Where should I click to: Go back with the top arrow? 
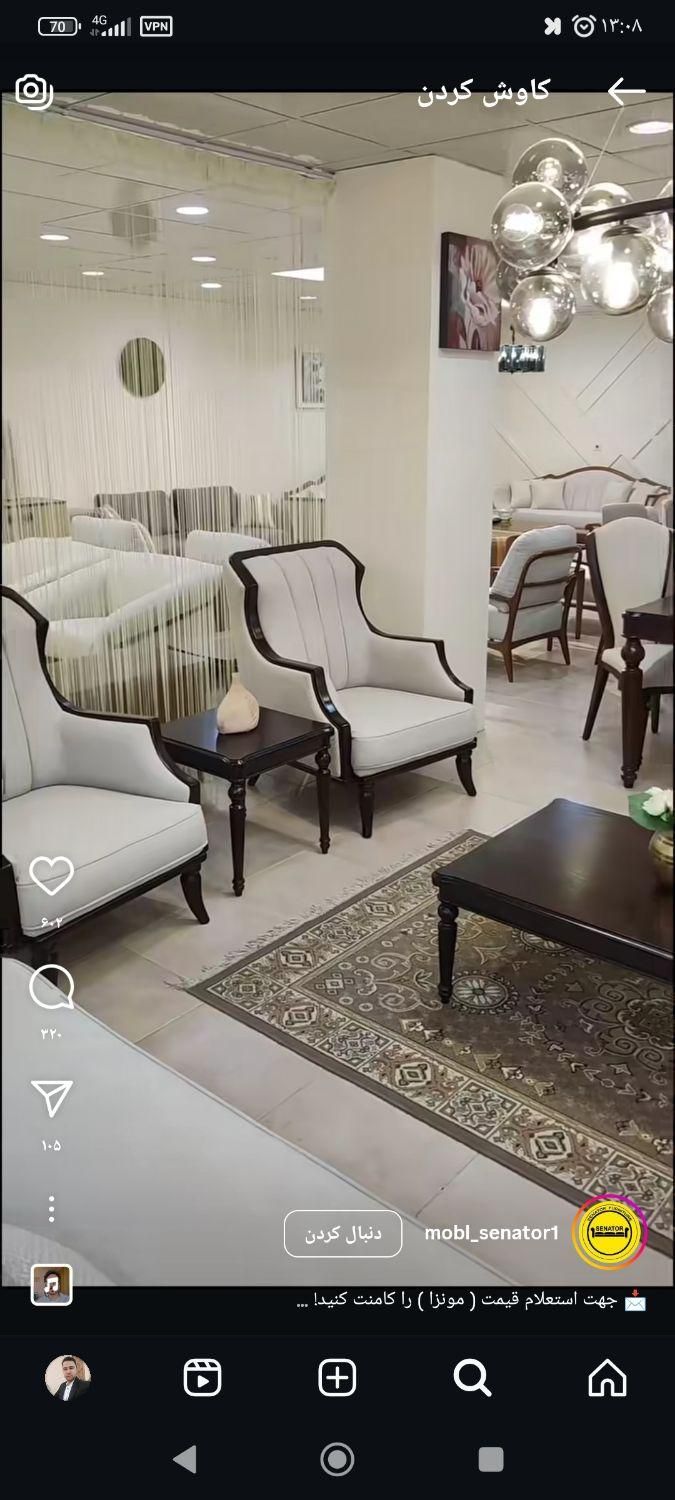coord(626,92)
